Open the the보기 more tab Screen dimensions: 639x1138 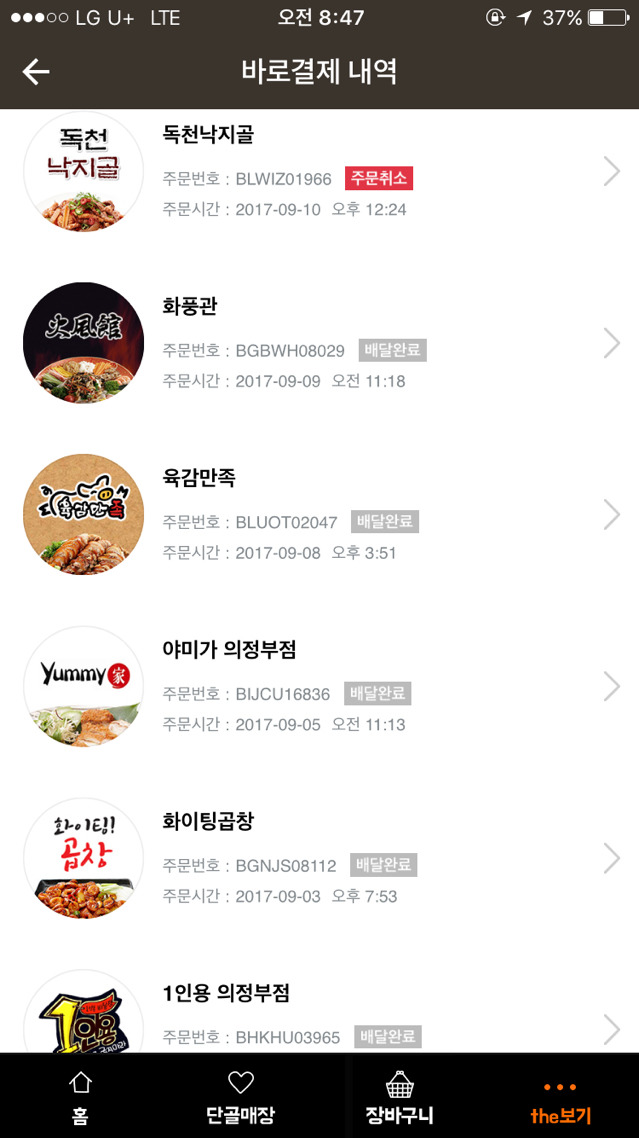(x=560, y=1097)
